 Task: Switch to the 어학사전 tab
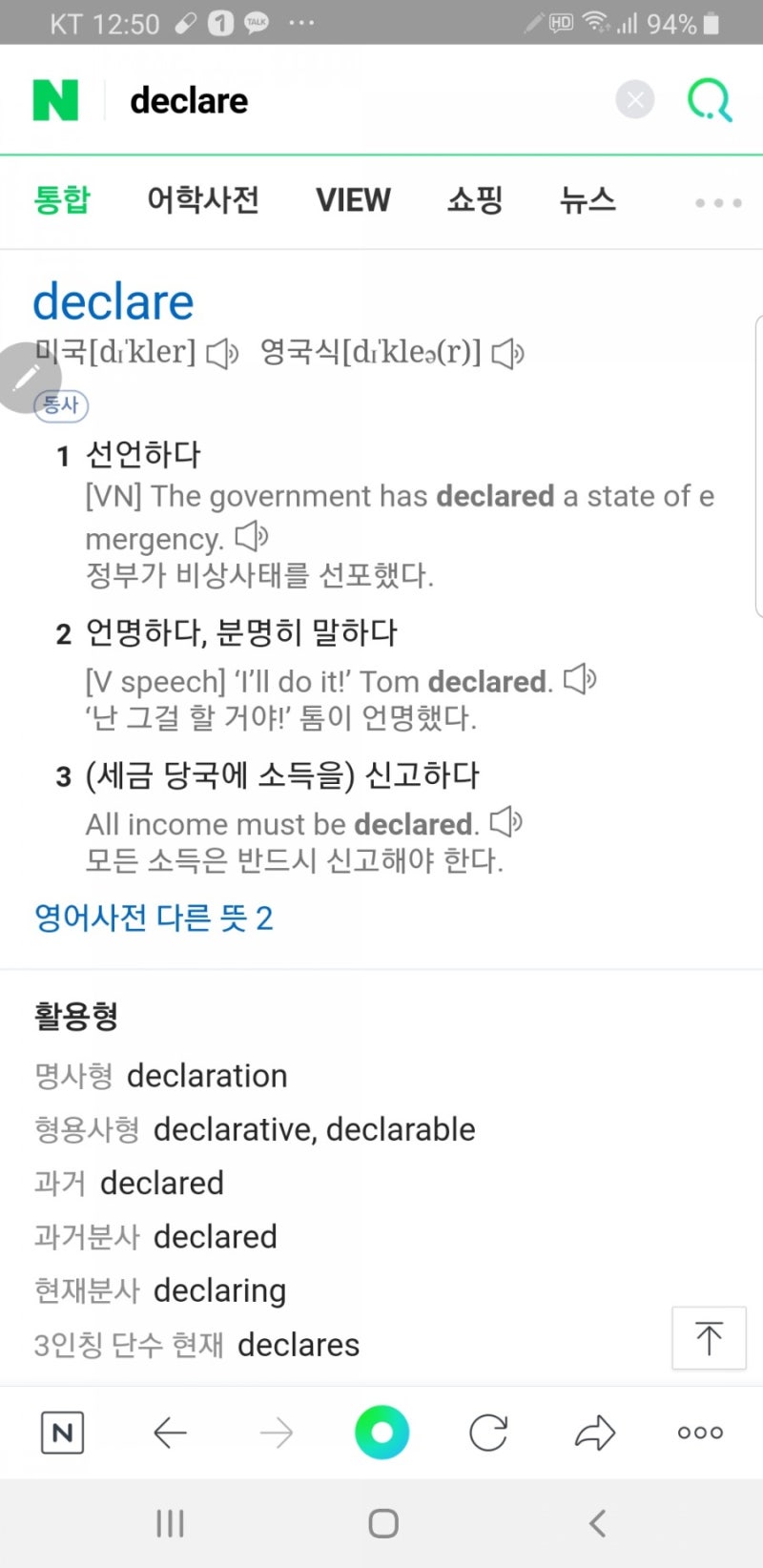(x=204, y=199)
